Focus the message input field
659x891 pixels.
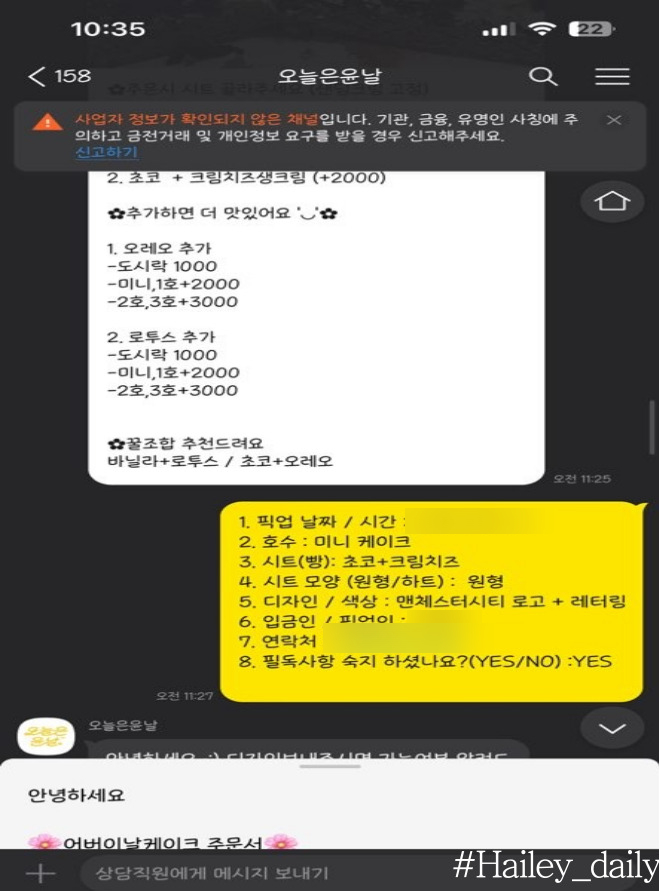260,872
